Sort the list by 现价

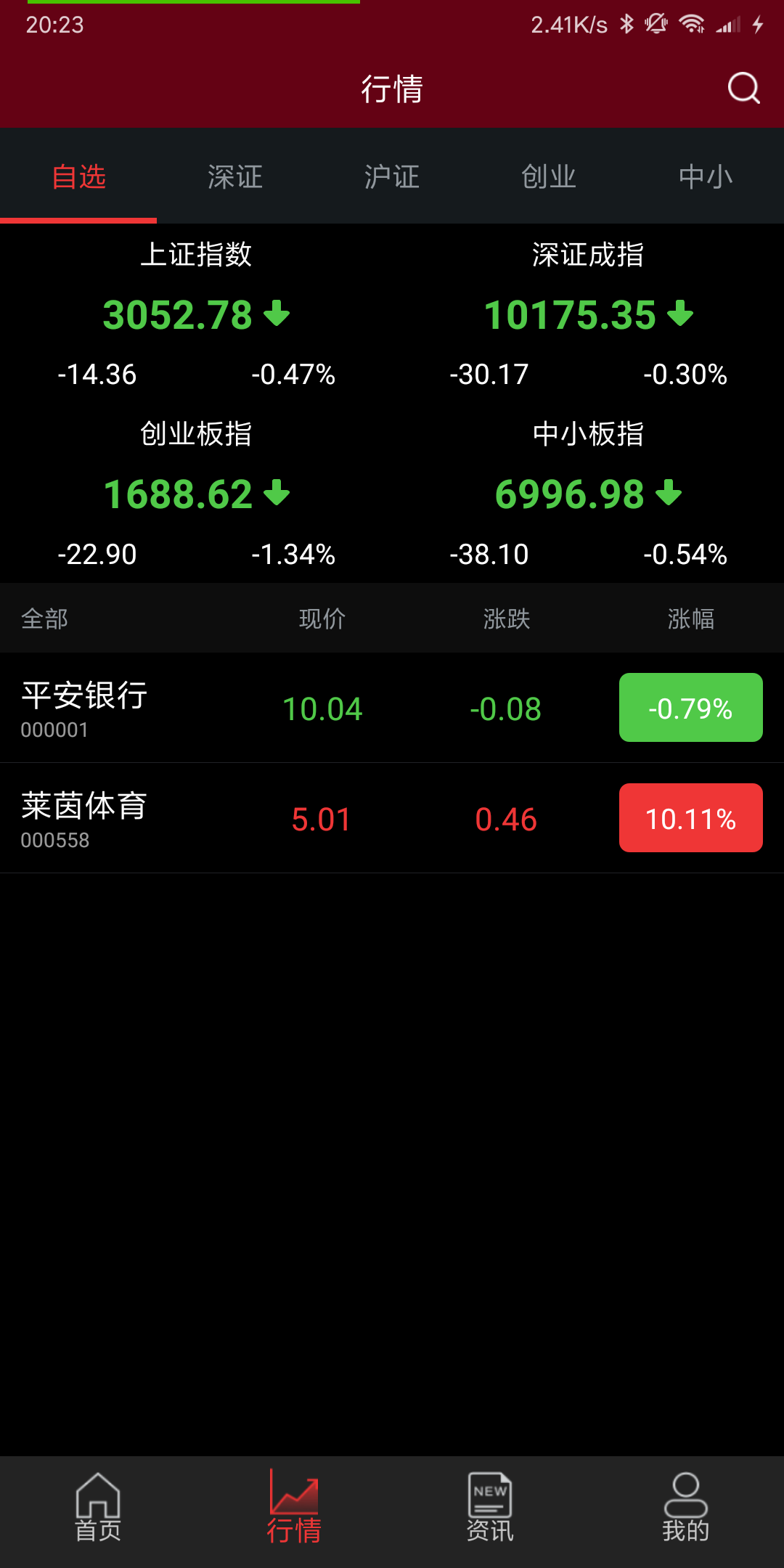(322, 618)
